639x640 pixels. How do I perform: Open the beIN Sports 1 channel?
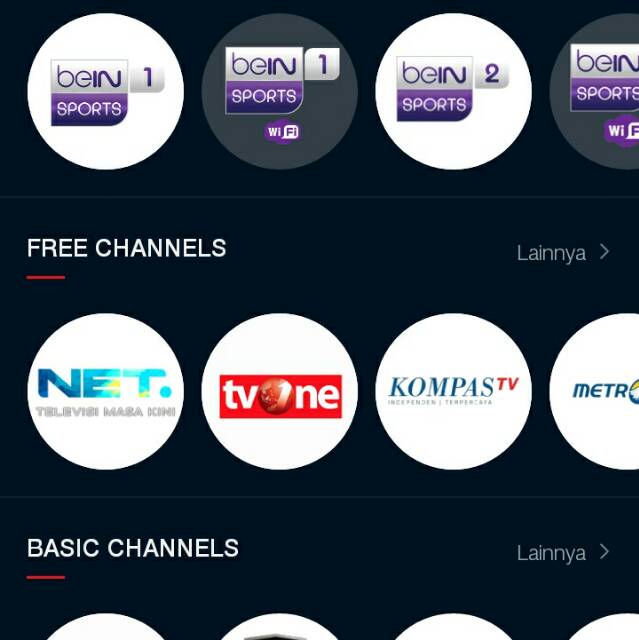pyautogui.click(x=105, y=91)
